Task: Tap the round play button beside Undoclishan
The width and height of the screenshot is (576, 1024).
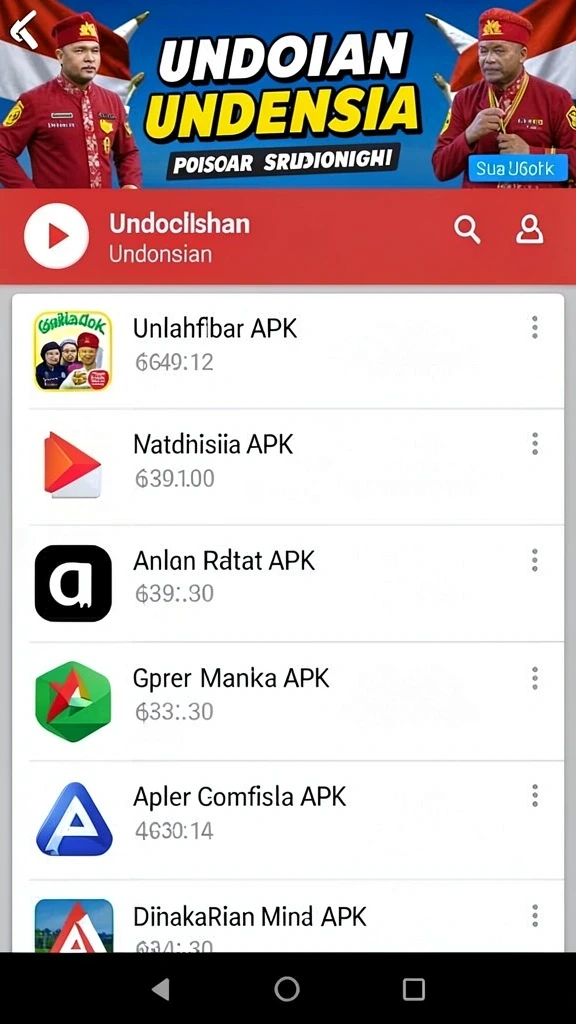Action: coord(56,235)
